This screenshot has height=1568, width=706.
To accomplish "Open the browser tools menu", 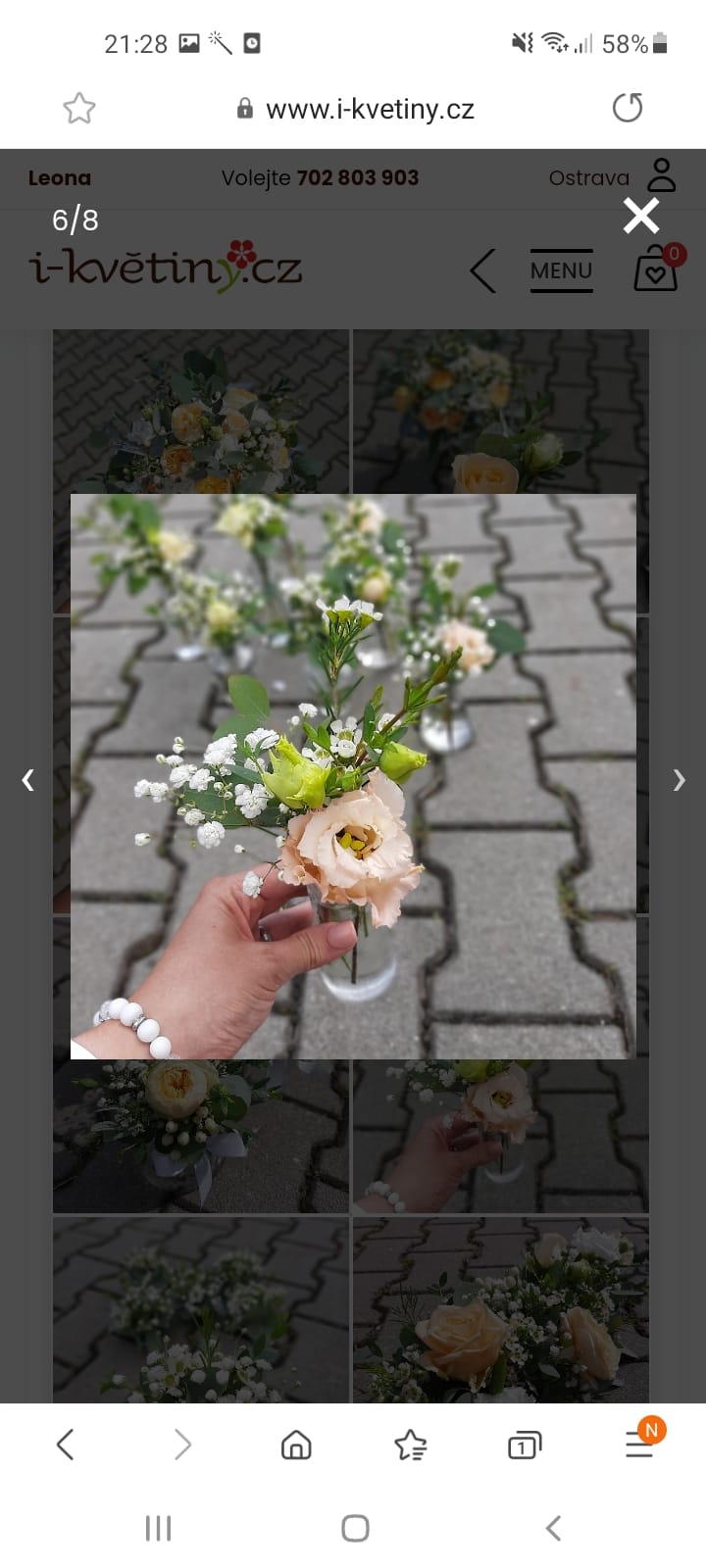I will (x=640, y=1443).
